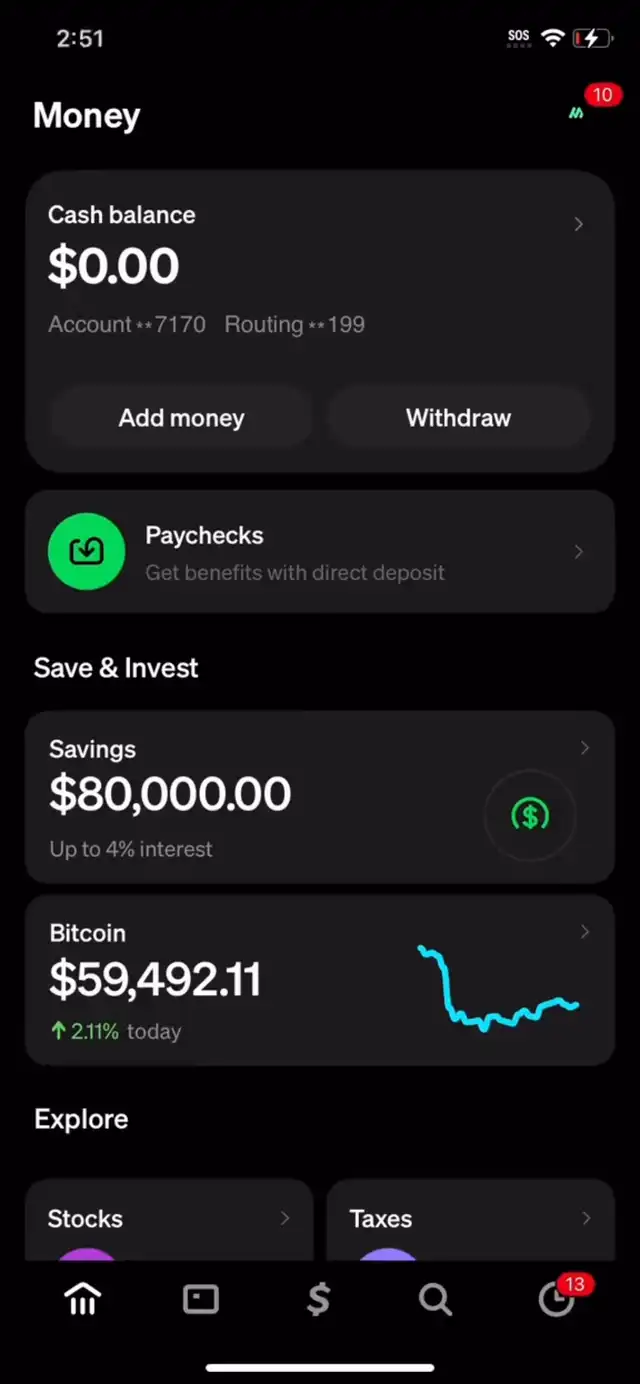Go to the dollar sign payment tab
This screenshot has height=1384, width=640.
click(x=318, y=1299)
